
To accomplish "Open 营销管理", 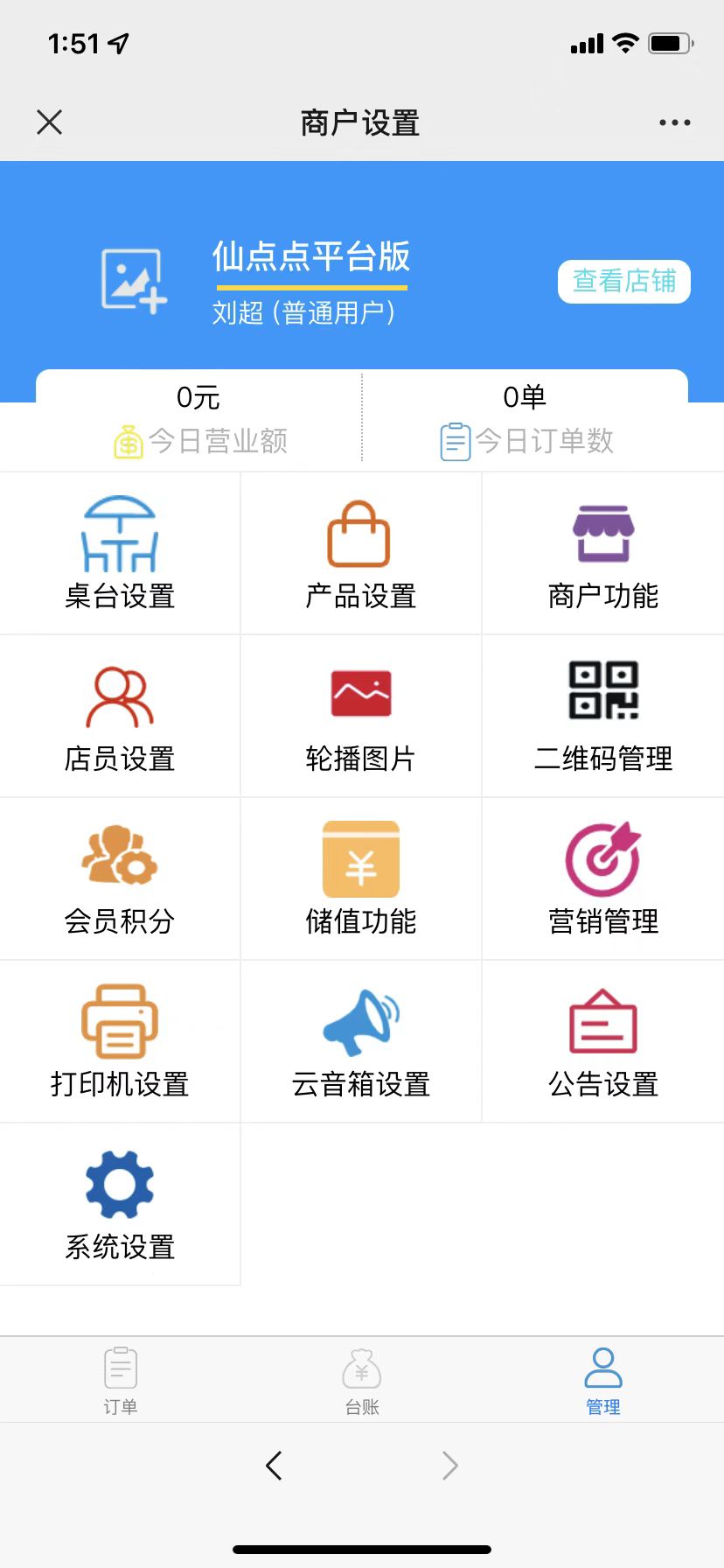I will 602,879.
